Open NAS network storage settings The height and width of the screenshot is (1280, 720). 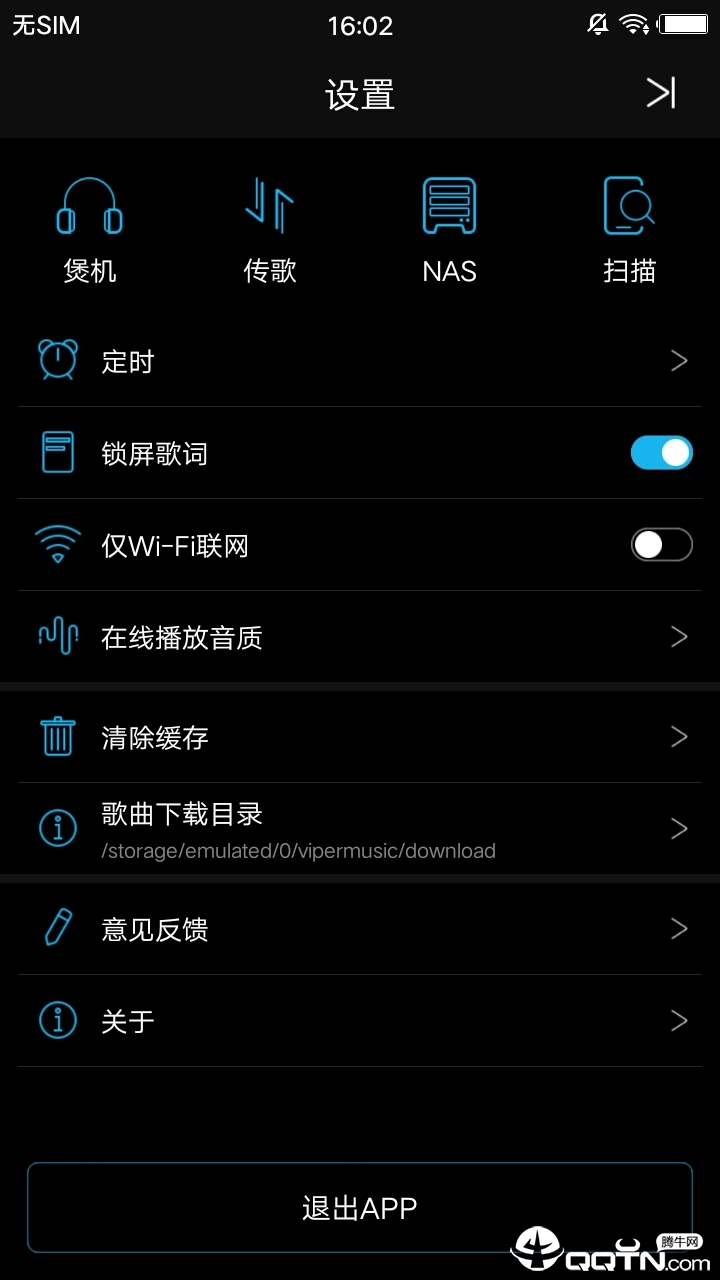click(x=448, y=208)
